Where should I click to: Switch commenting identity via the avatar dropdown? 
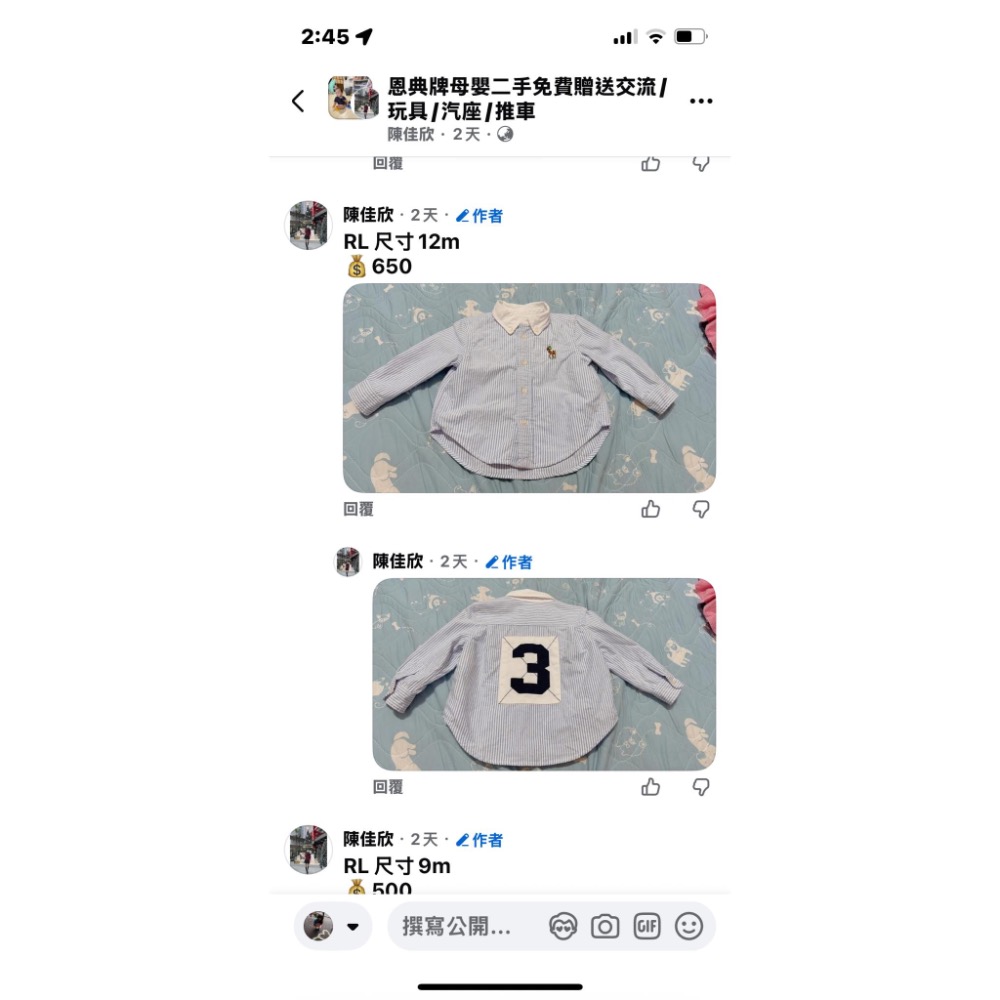pos(333,926)
